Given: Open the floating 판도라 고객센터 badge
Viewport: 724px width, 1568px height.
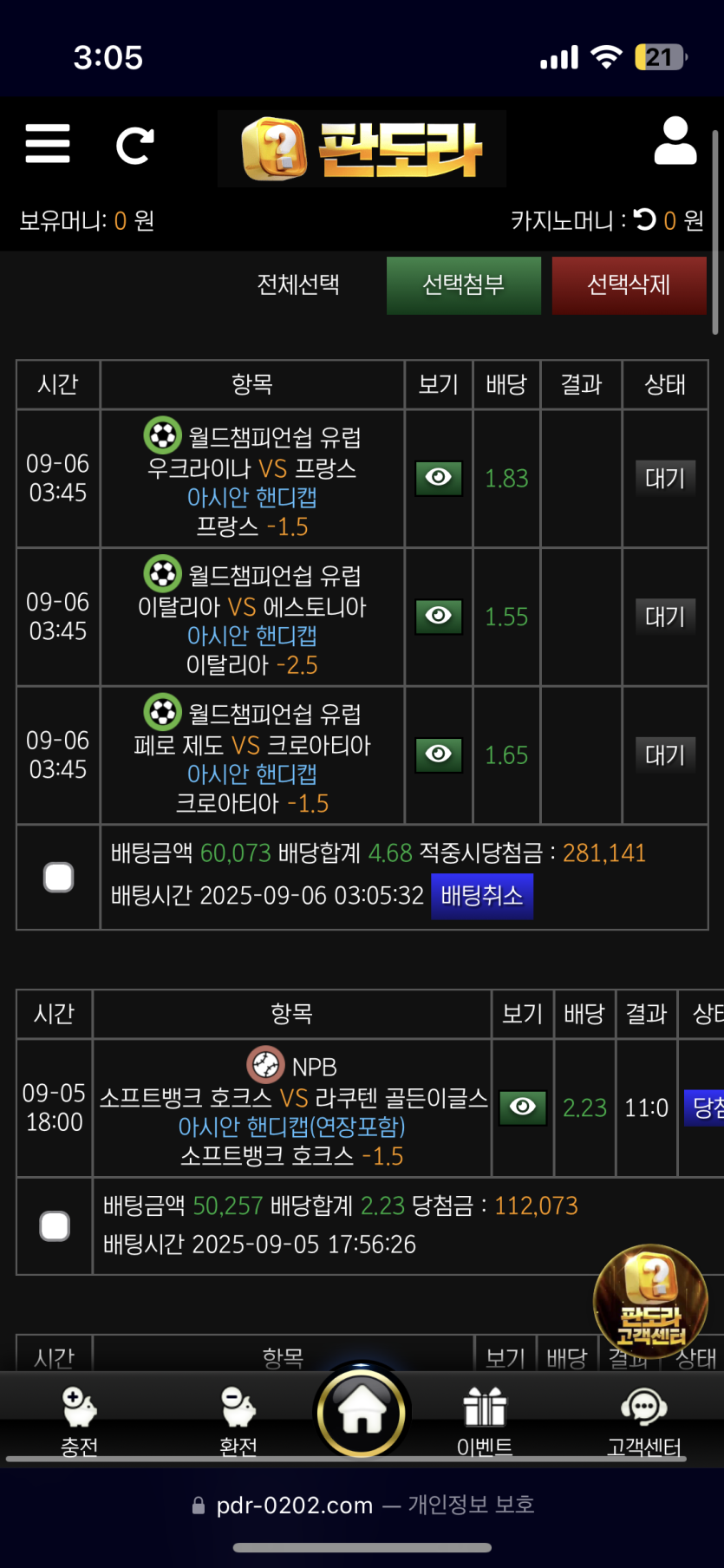Looking at the screenshot, I should tap(650, 1301).
